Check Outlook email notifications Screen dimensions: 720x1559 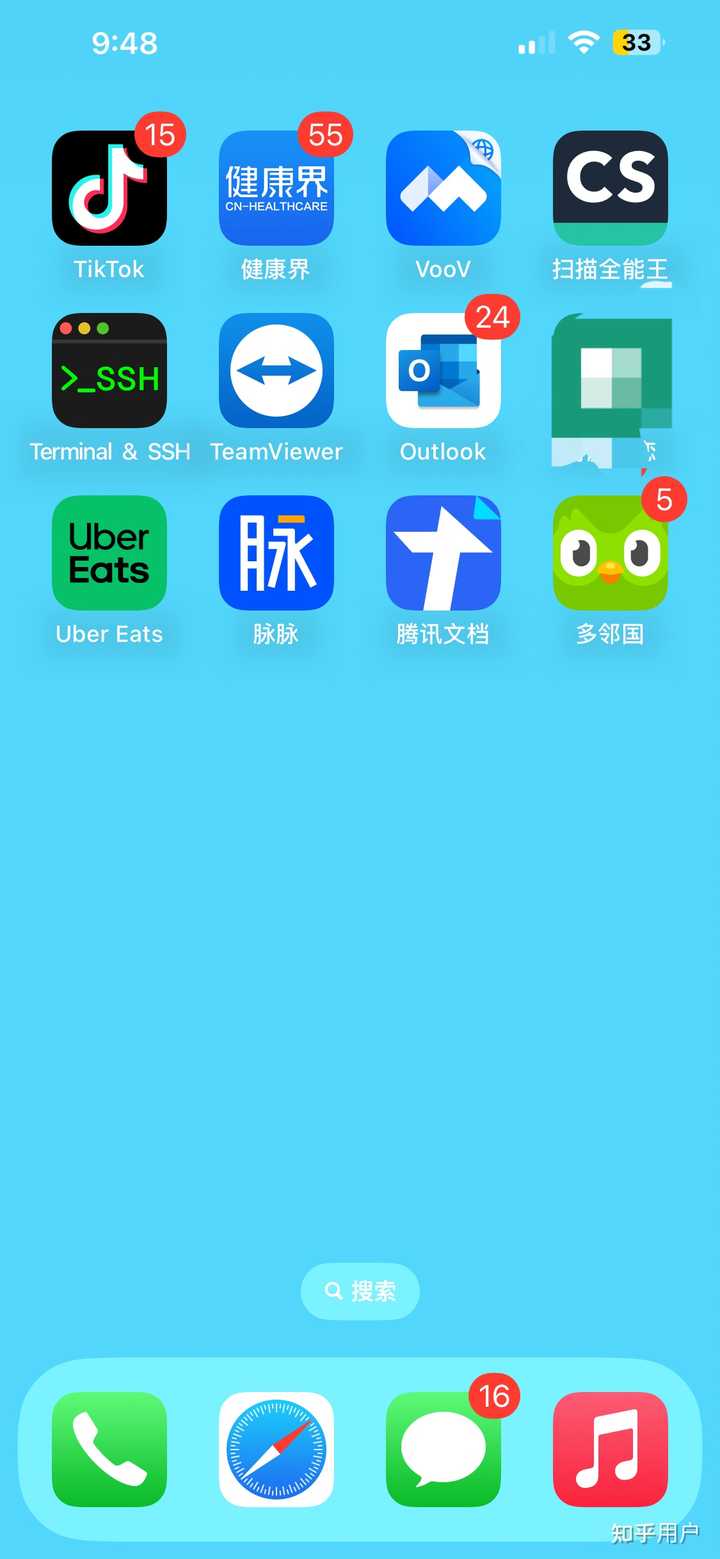pos(443,371)
